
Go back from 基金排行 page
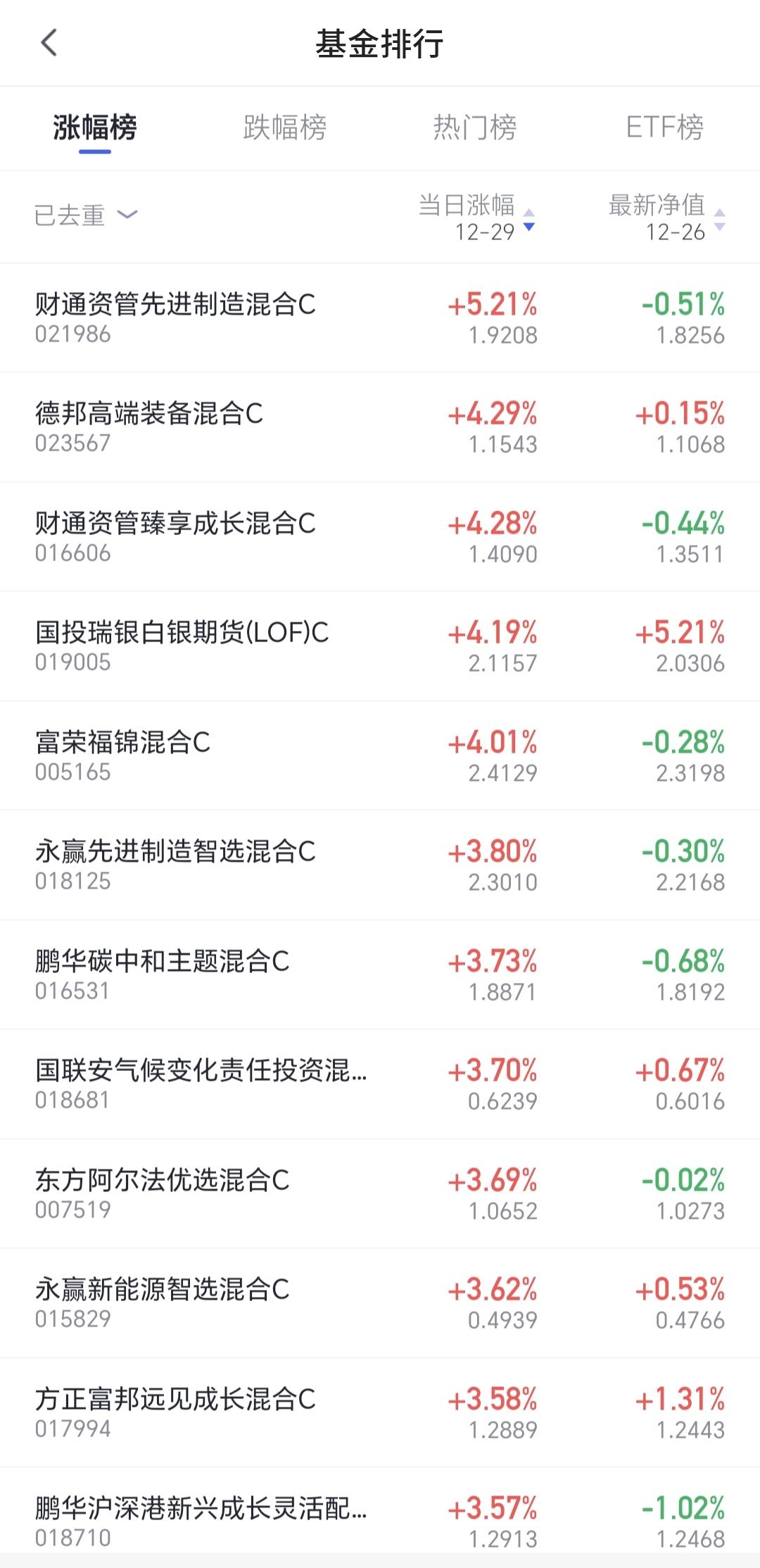[49, 43]
